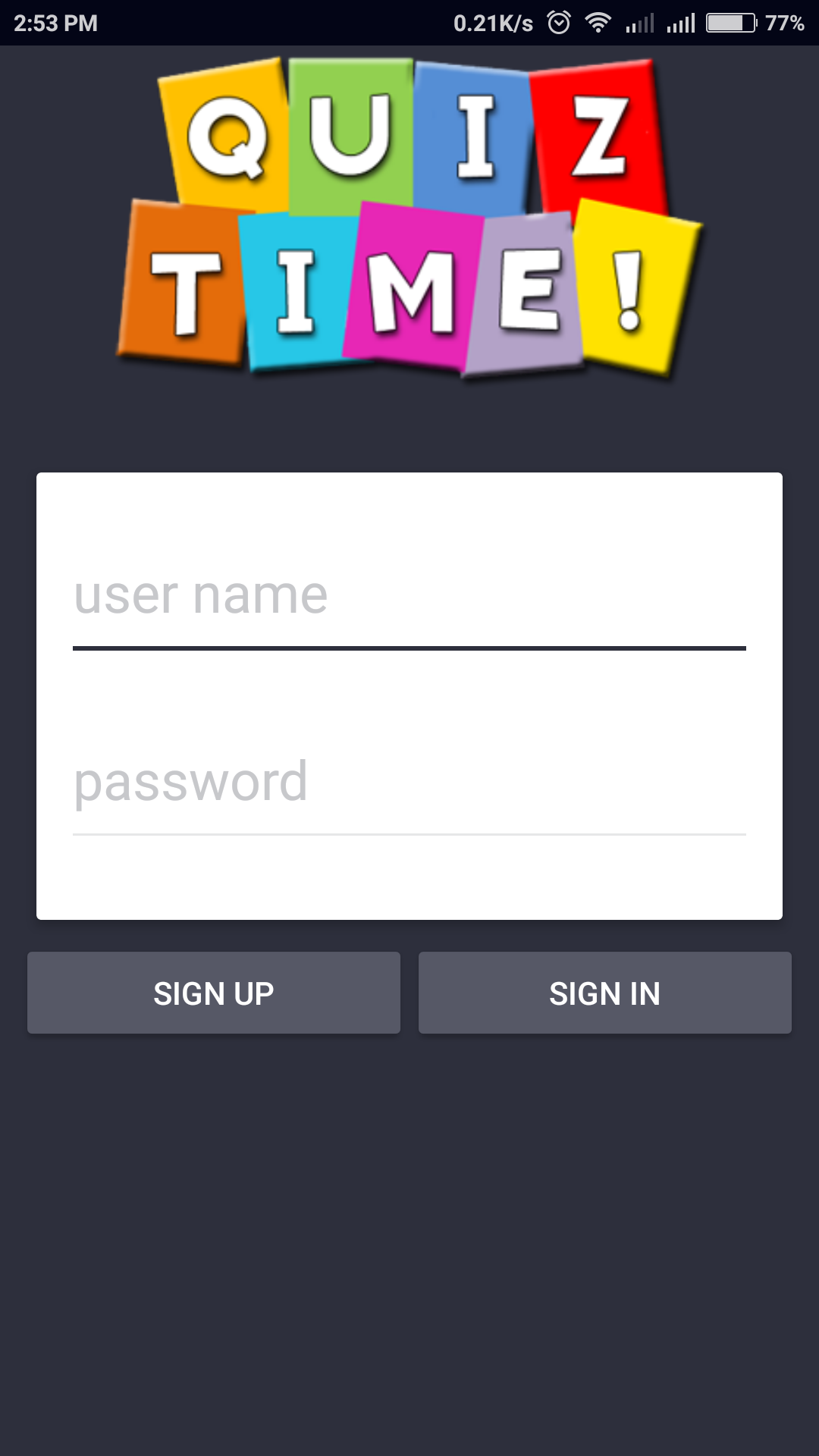Viewport: 819px width, 1456px height.
Task: Tap the first cellular signal bars icon
Action: point(641,23)
